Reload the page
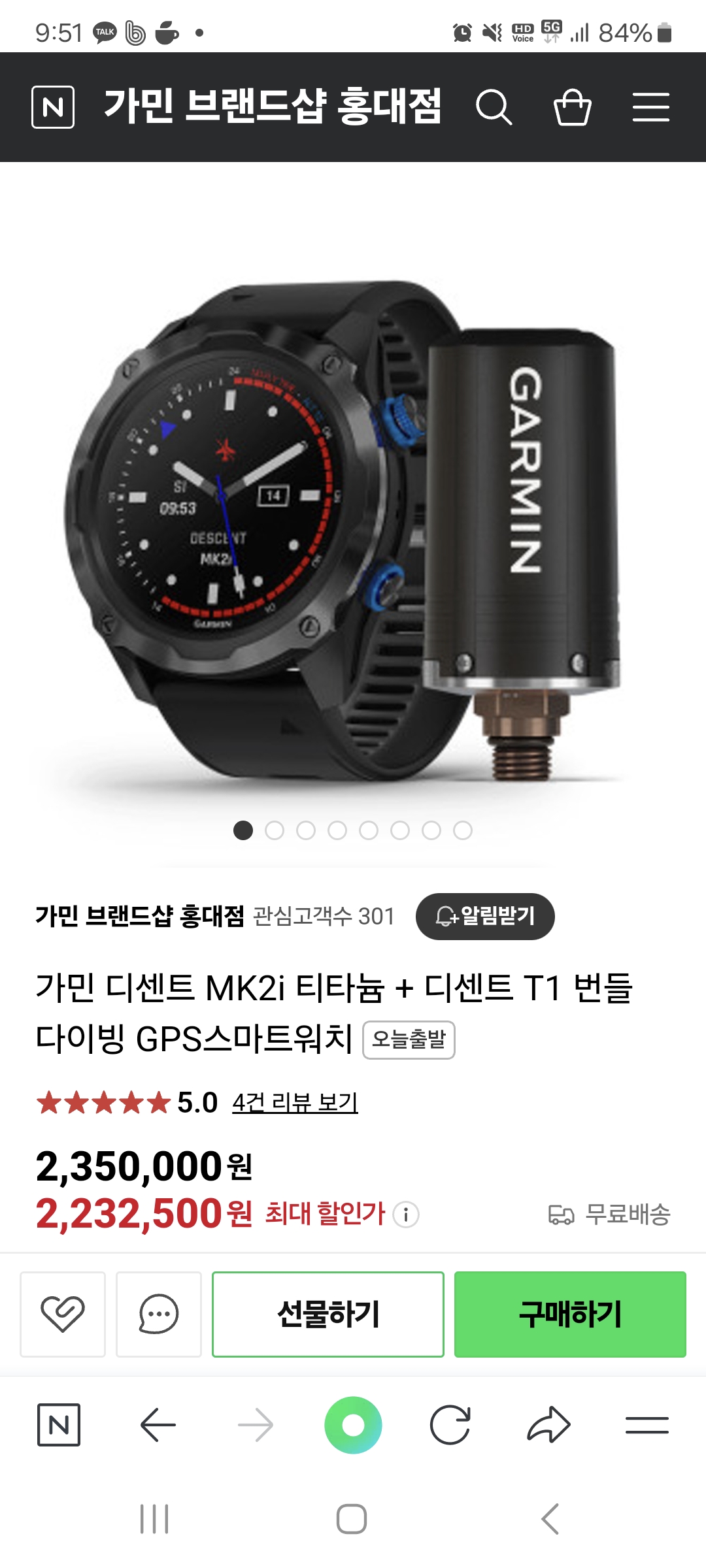Screen dimensions: 706x1568 coord(450,1425)
